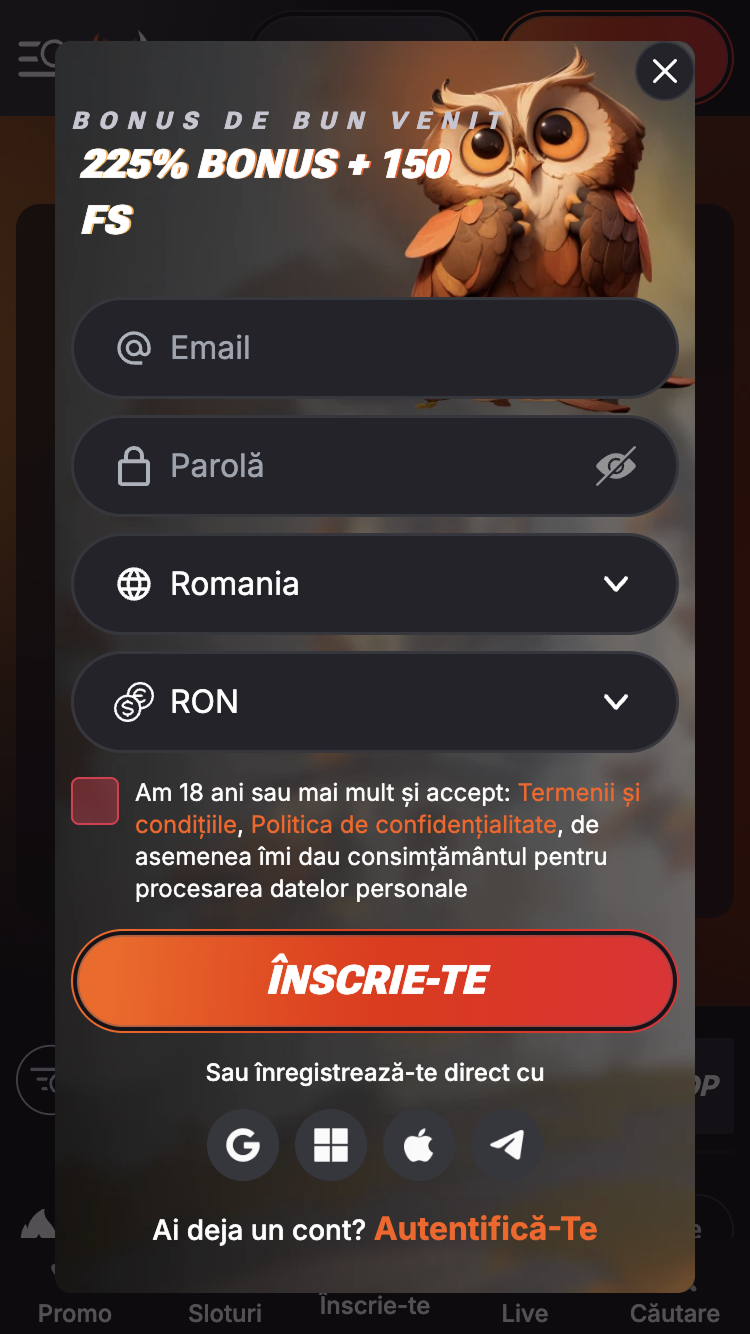Open Politica de confidențialitate link
The width and height of the screenshot is (750, 1334).
(403, 825)
